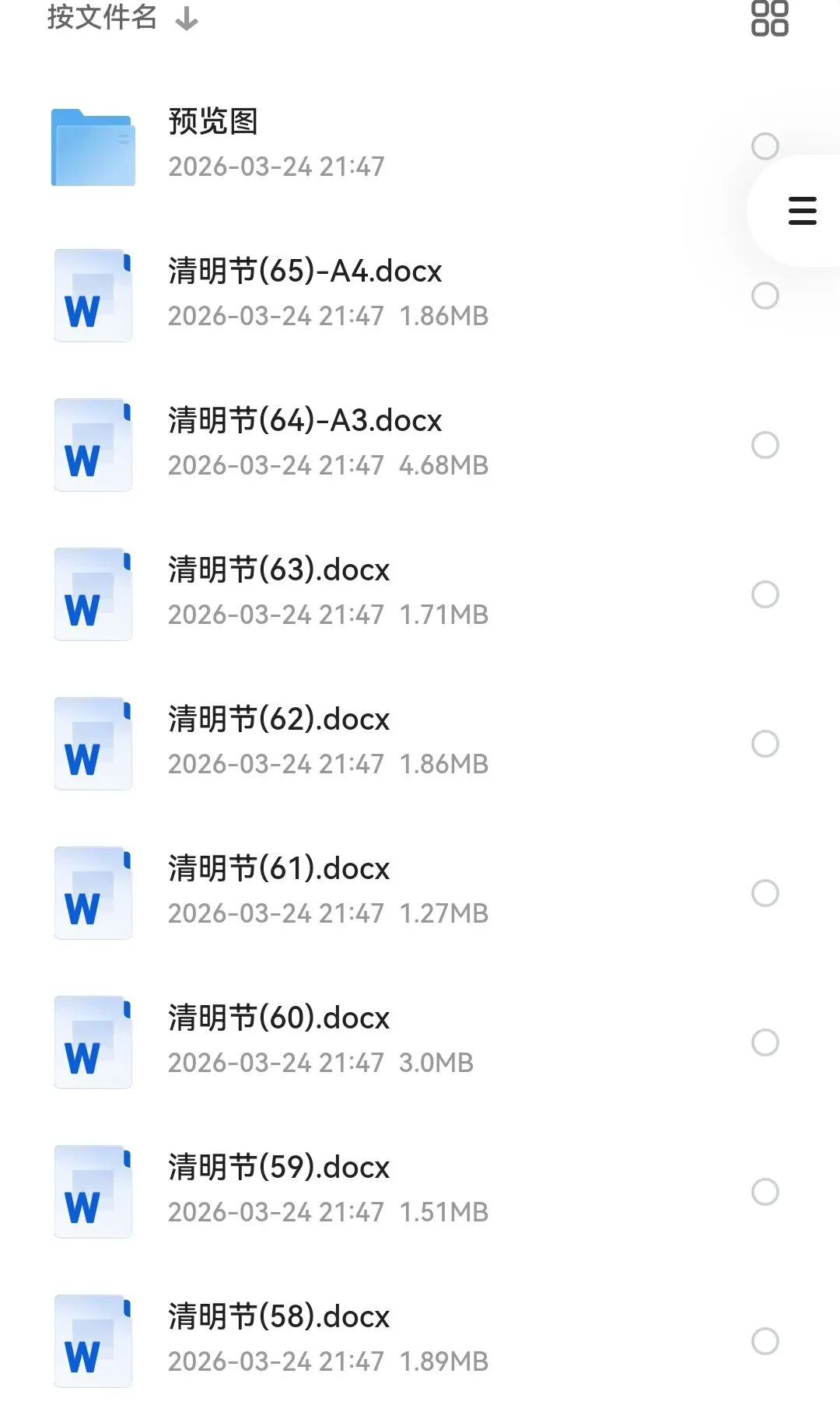Select the 预览图 folder checkbox
Image resolution: width=840 pixels, height=1419 pixels.
(x=765, y=146)
